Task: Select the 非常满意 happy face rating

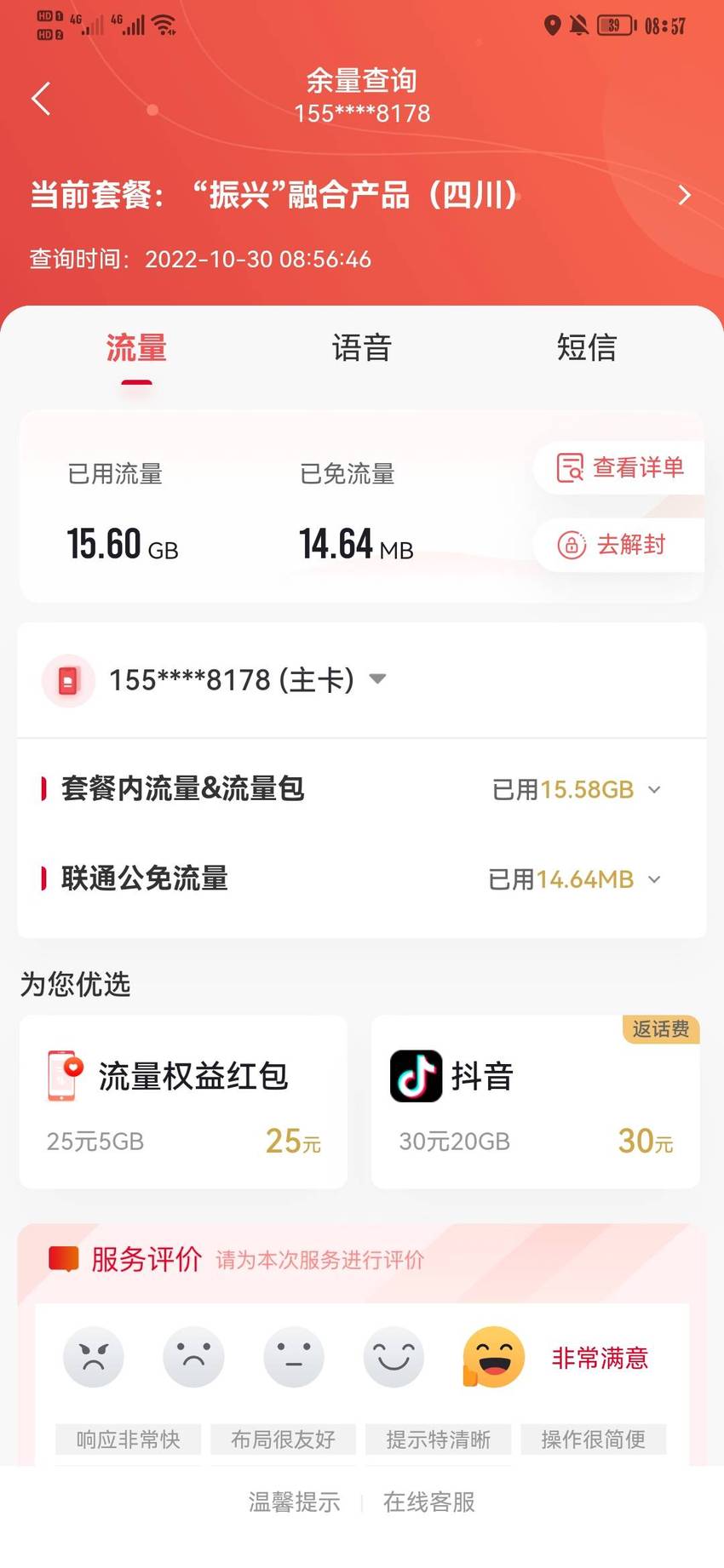Action: click(x=493, y=1357)
